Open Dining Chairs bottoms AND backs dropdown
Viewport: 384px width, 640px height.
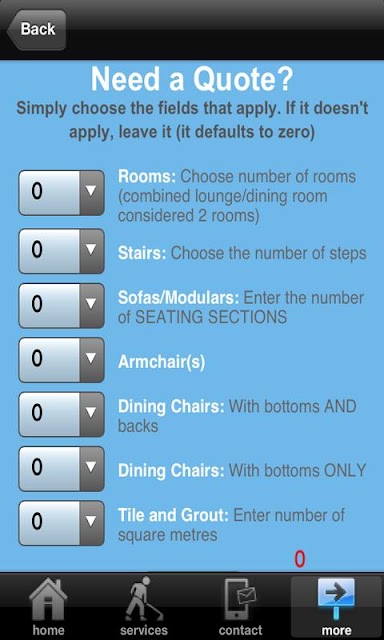coord(62,414)
